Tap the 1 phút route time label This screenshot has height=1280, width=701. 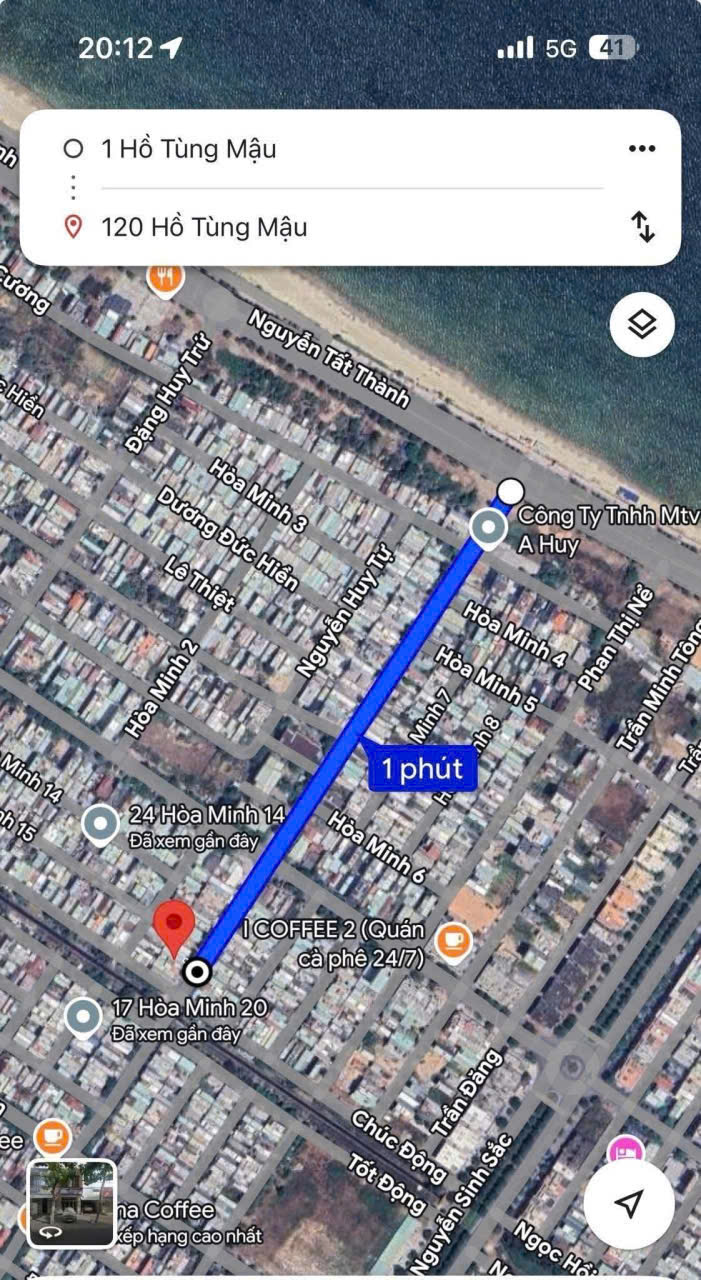tap(422, 769)
